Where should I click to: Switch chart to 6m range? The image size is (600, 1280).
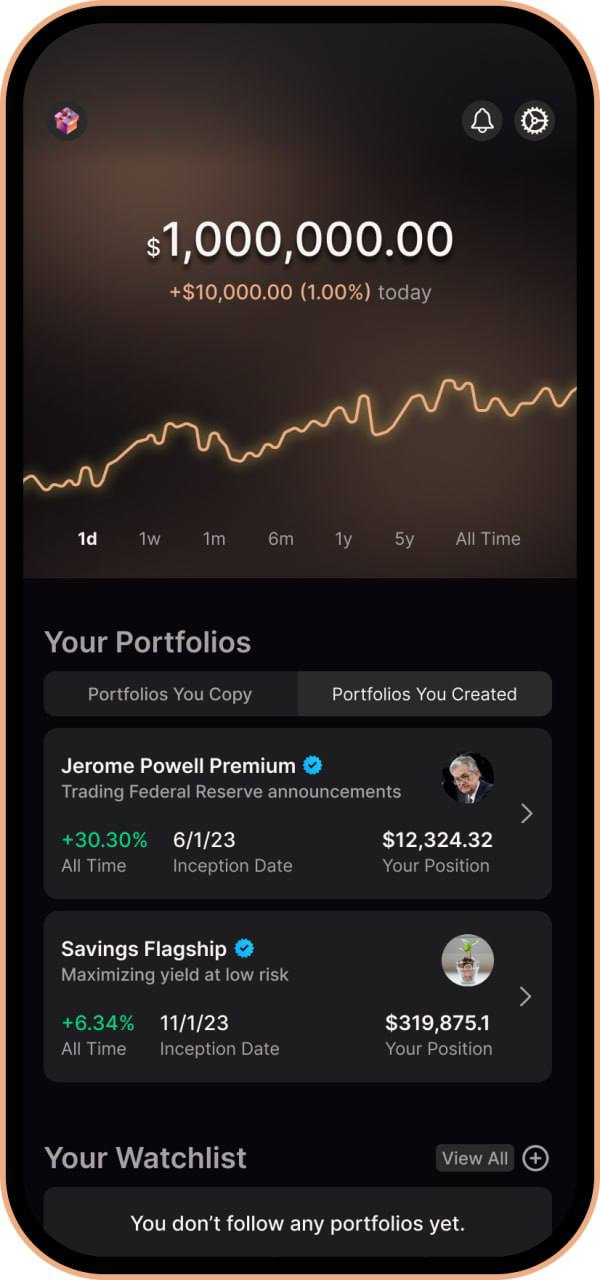point(281,539)
